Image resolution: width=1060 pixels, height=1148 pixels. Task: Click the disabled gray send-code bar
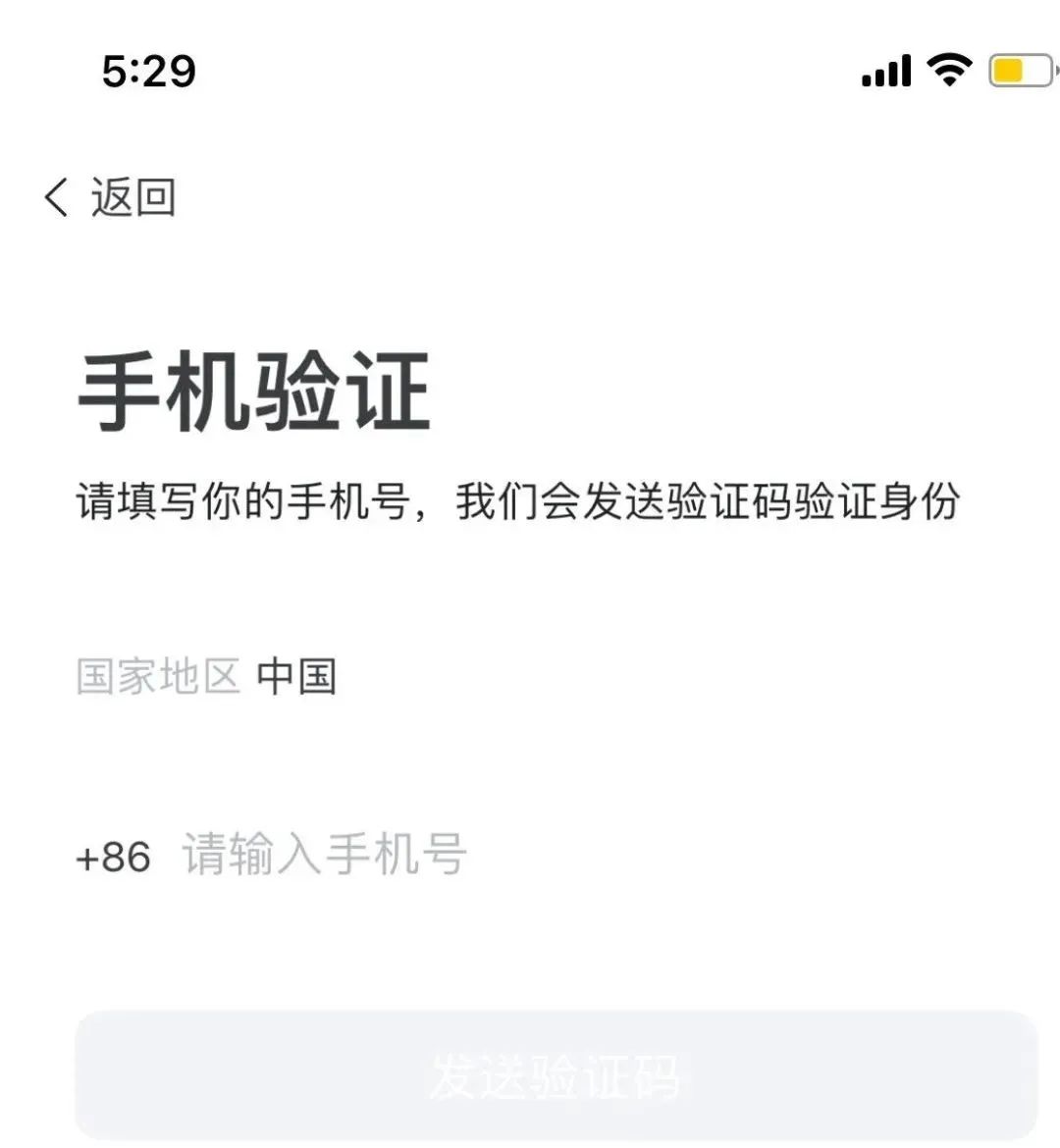coord(556,1076)
